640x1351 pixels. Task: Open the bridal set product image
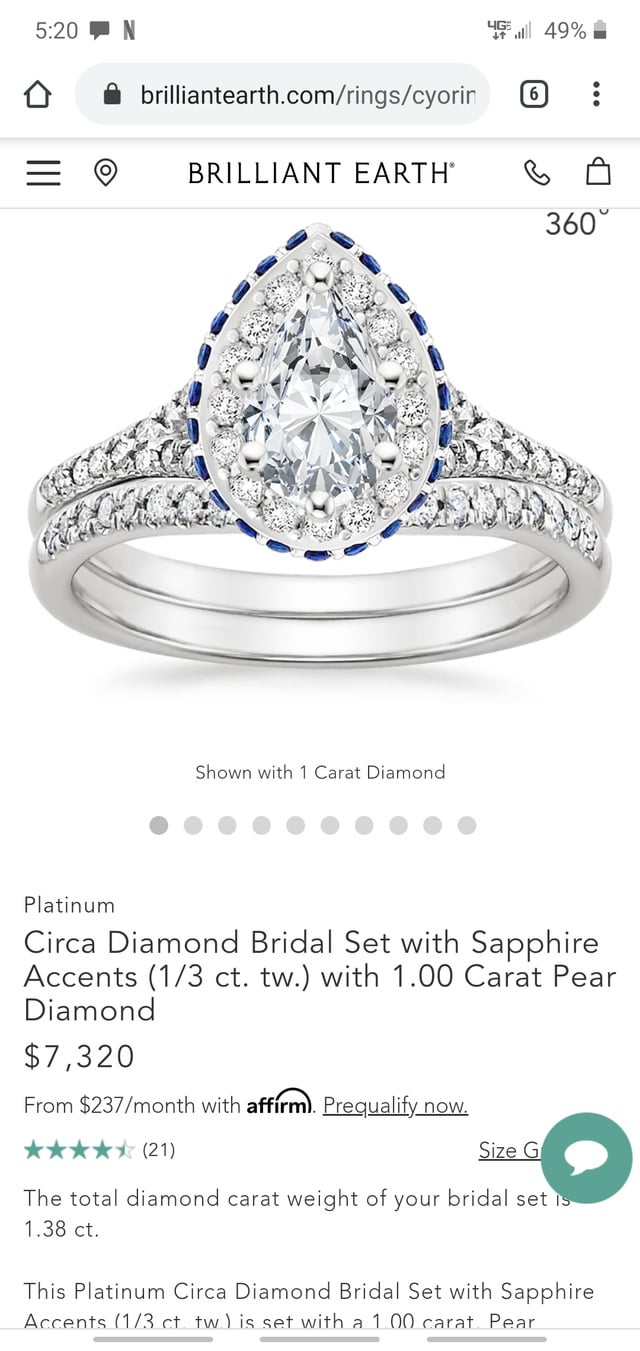coord(320,450)
